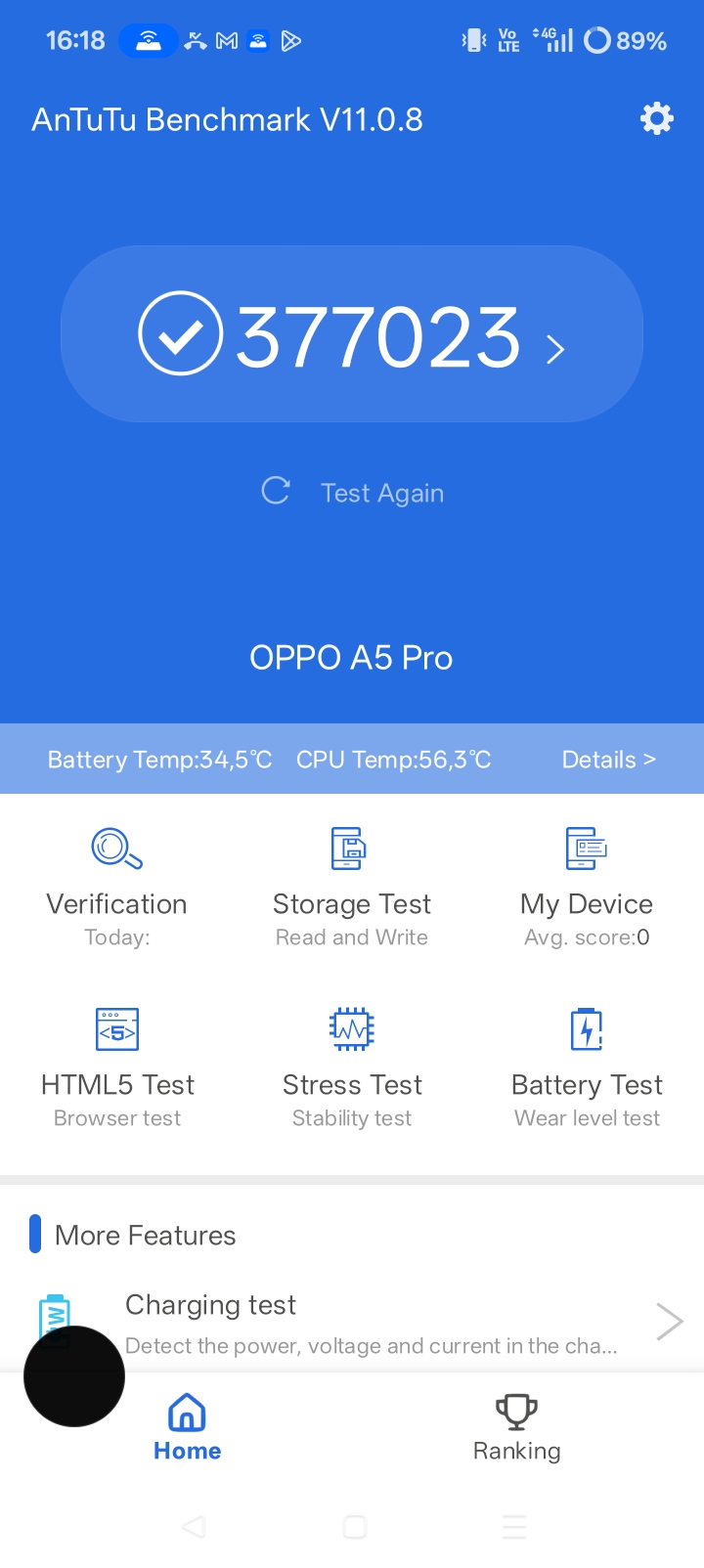Tap the chevron next to score 377023
Image resolution: width=704 pixels, height=1568 pixels.
(554, 348)
